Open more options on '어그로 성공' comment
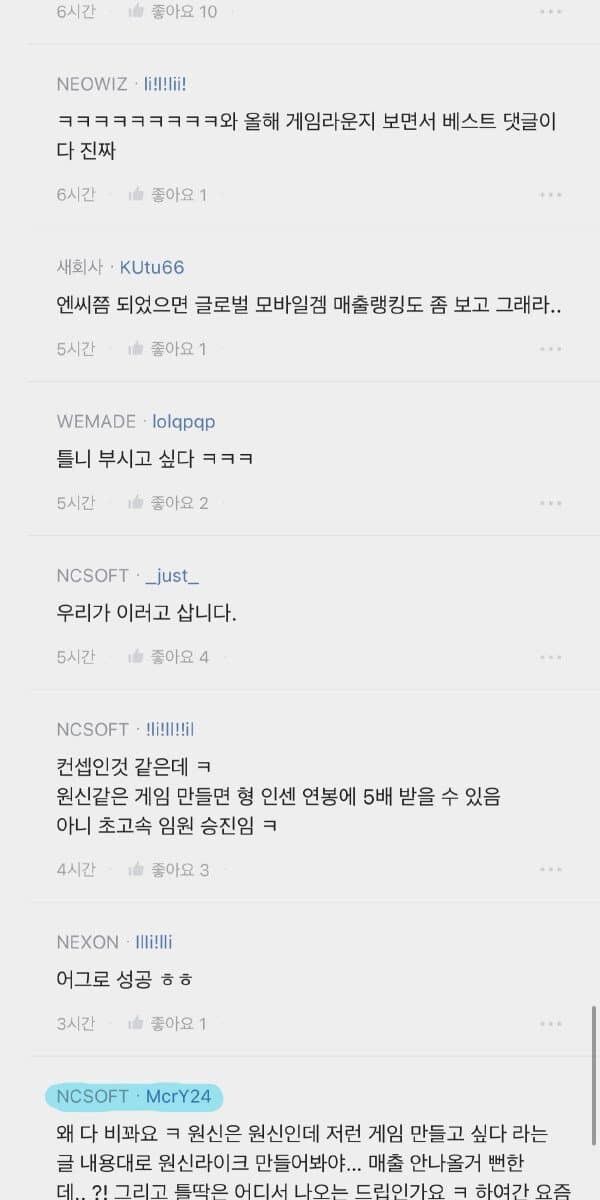The height and width of the screenshot is (1200, 600). point(550,1024)
